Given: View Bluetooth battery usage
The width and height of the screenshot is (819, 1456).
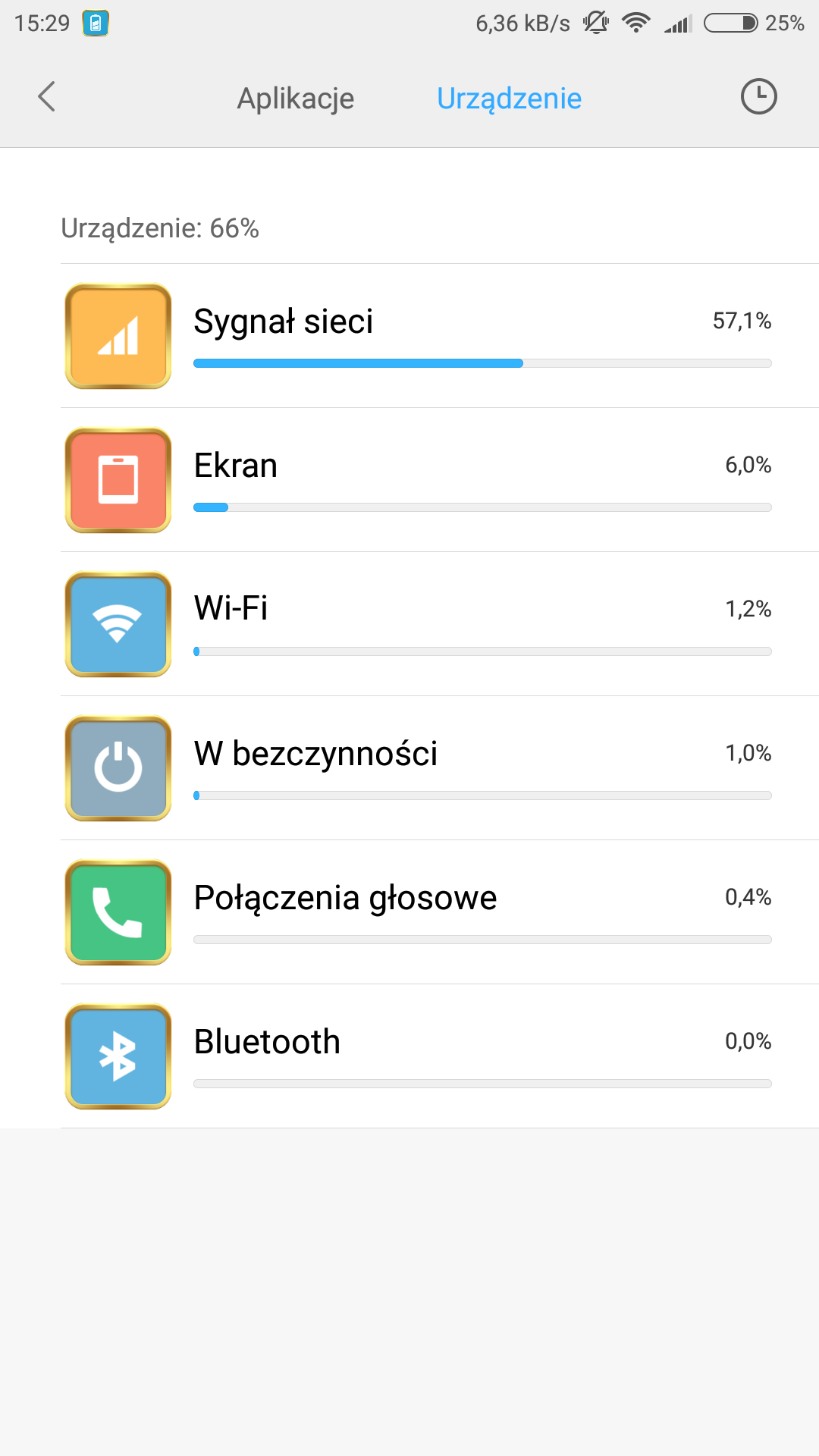Looking at the screenshot, I should click(x=440, y=1056).
